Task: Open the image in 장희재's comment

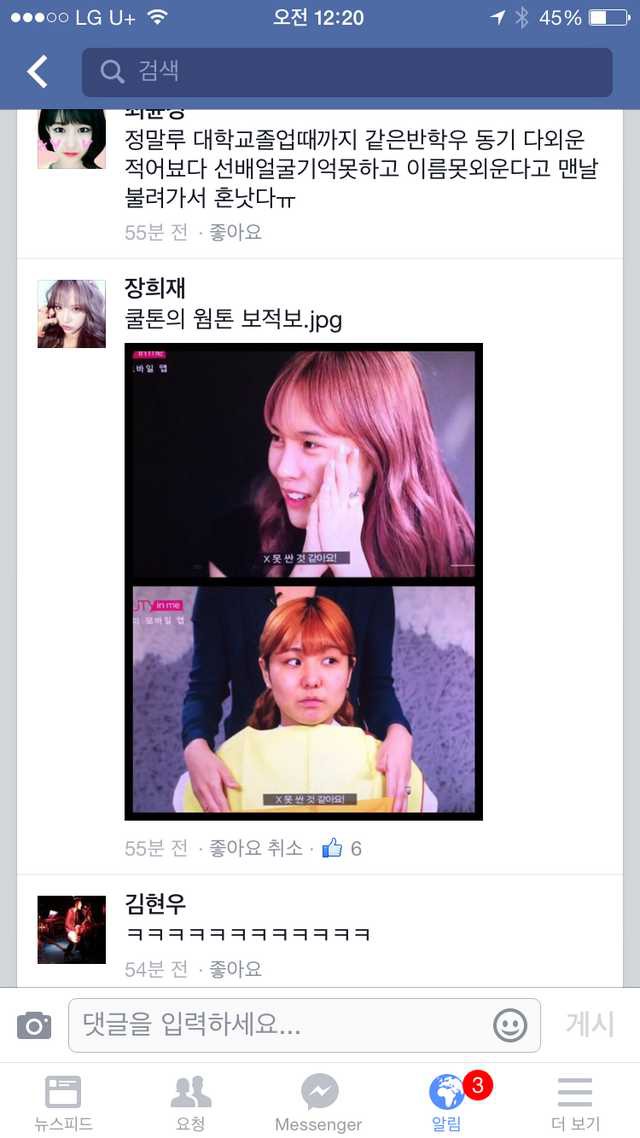Action: [304, 581]
